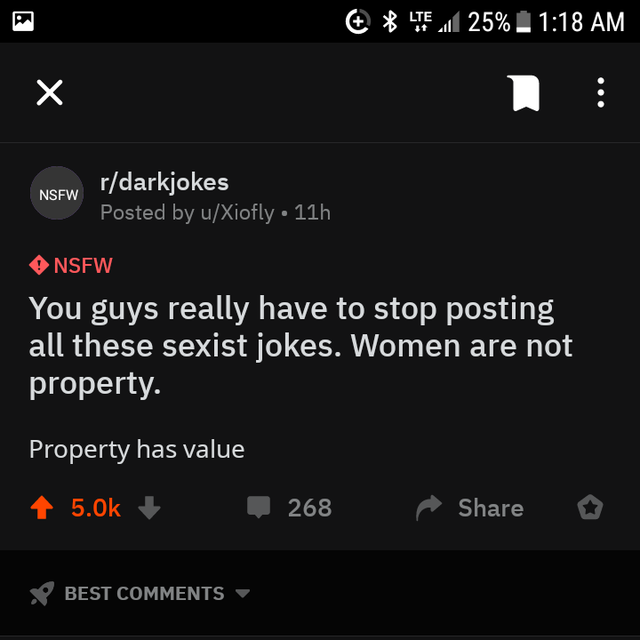Open the r/darkjokes subreddit
640x640 pixels.
click(164, 182)
